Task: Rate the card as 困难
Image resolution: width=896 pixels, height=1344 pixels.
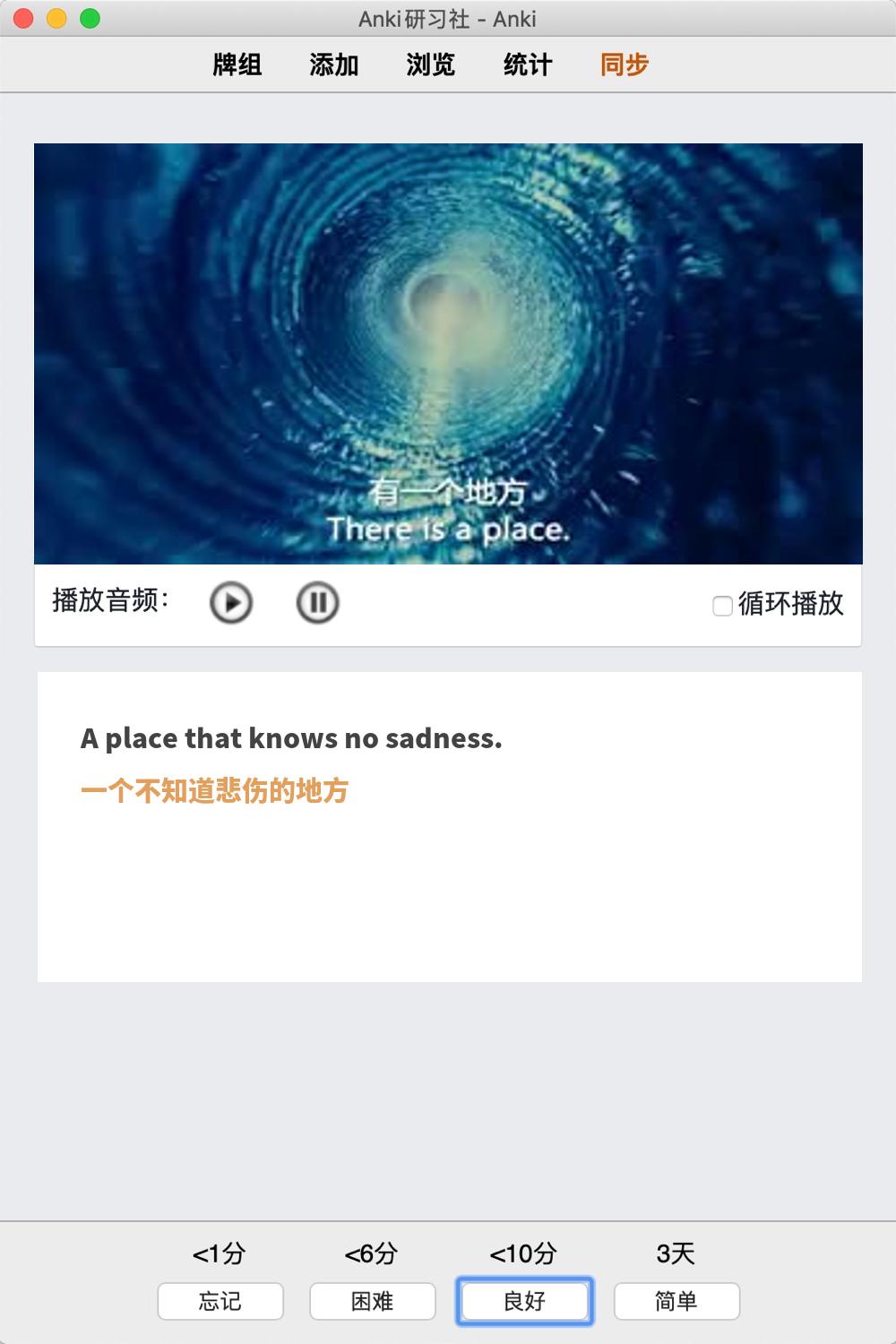Action: coord(373,1301)
